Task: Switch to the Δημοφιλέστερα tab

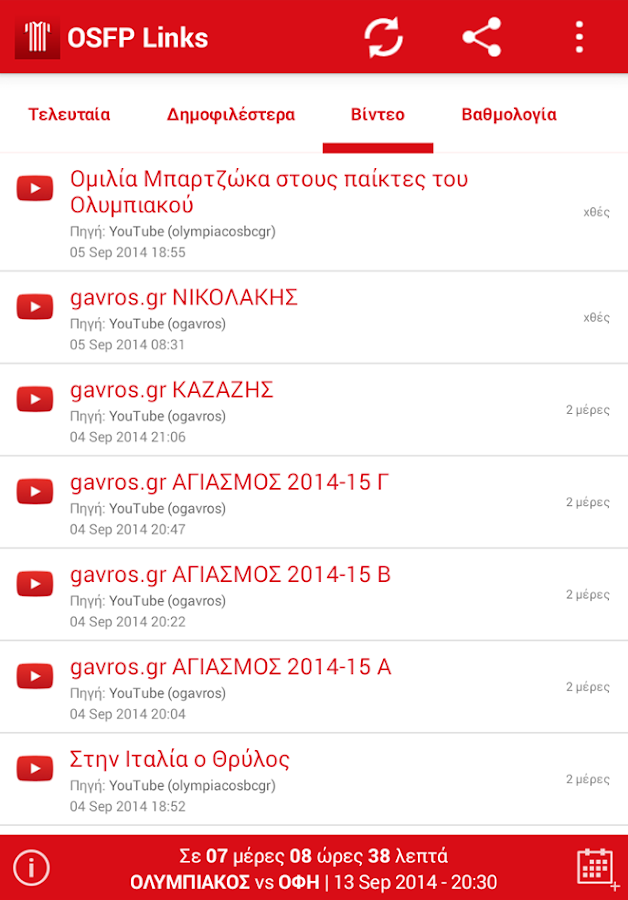Action: pyautogui.click(x=231, y=115)
